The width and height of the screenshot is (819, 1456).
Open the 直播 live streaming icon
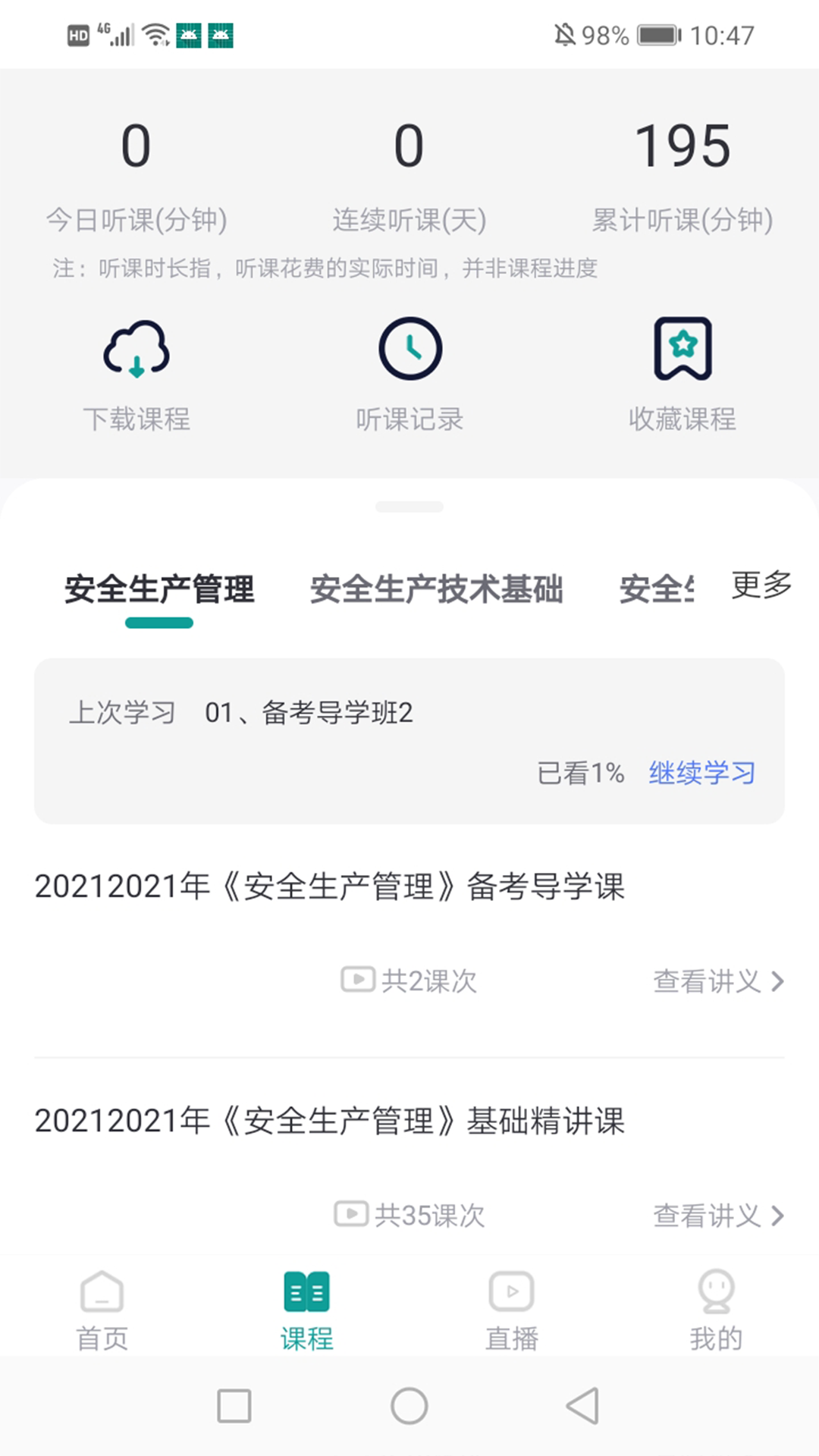pos(511,1291)
